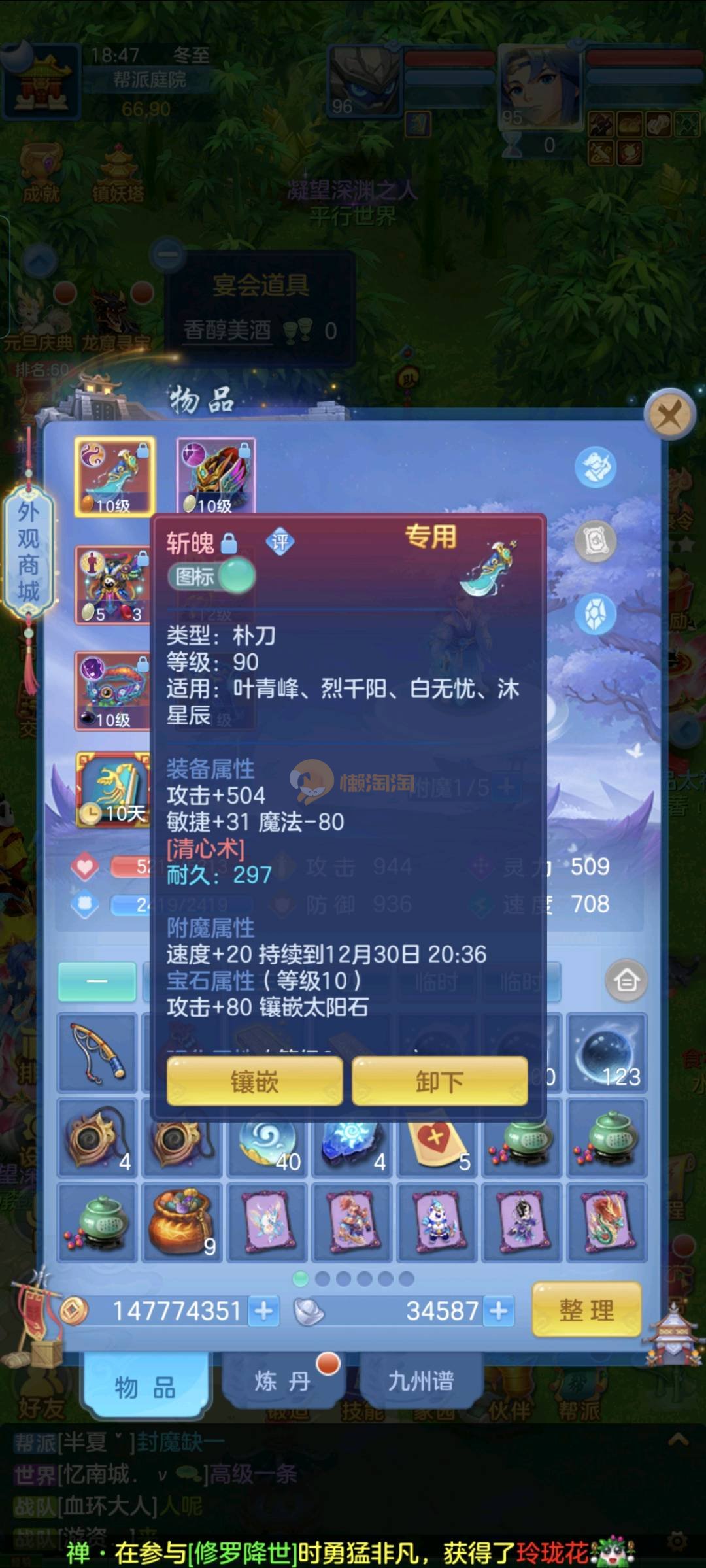Screen dimensions: 706x1568
Task: Select the orb item with count 123
Action: pyautogui.click(x=607, y=1052)
